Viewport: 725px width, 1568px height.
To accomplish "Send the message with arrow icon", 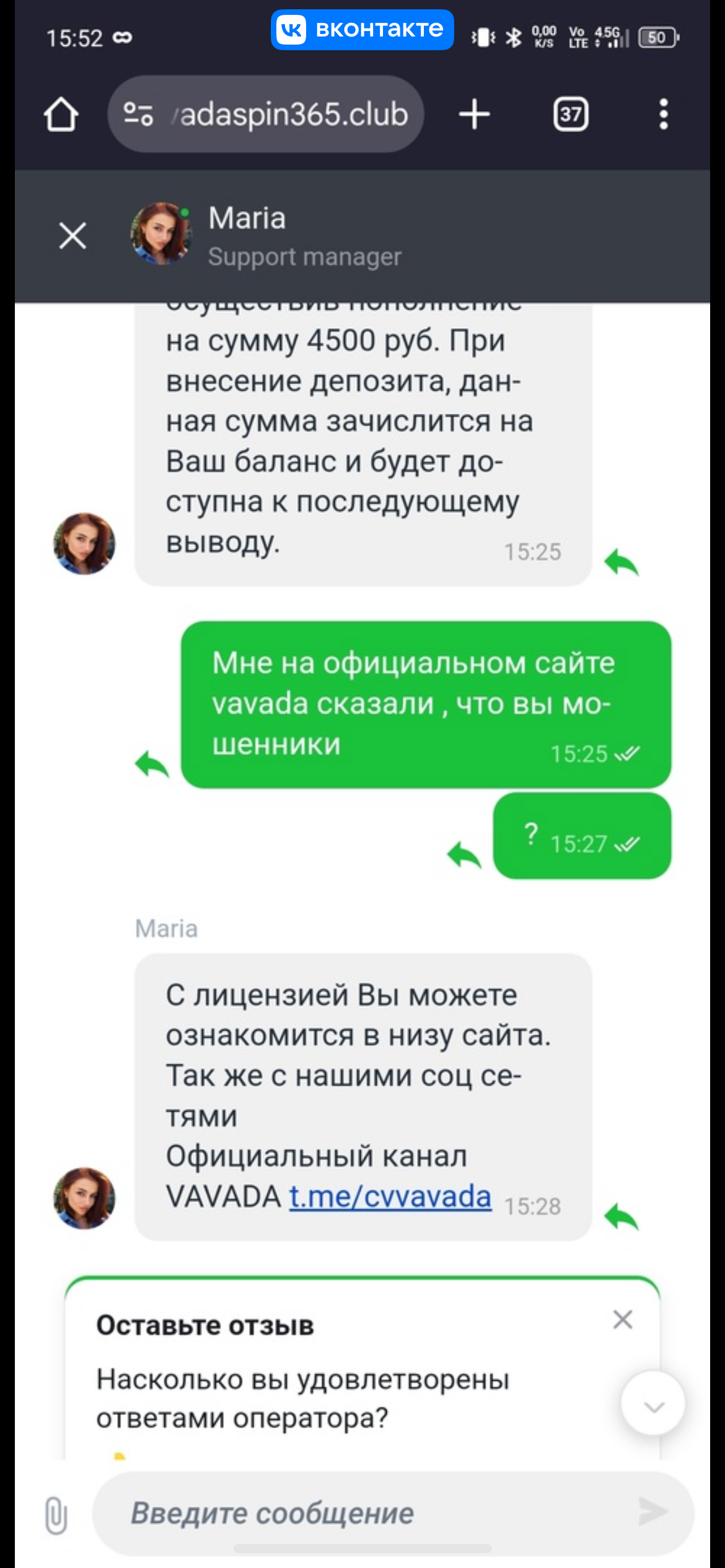I will 652,1511.
